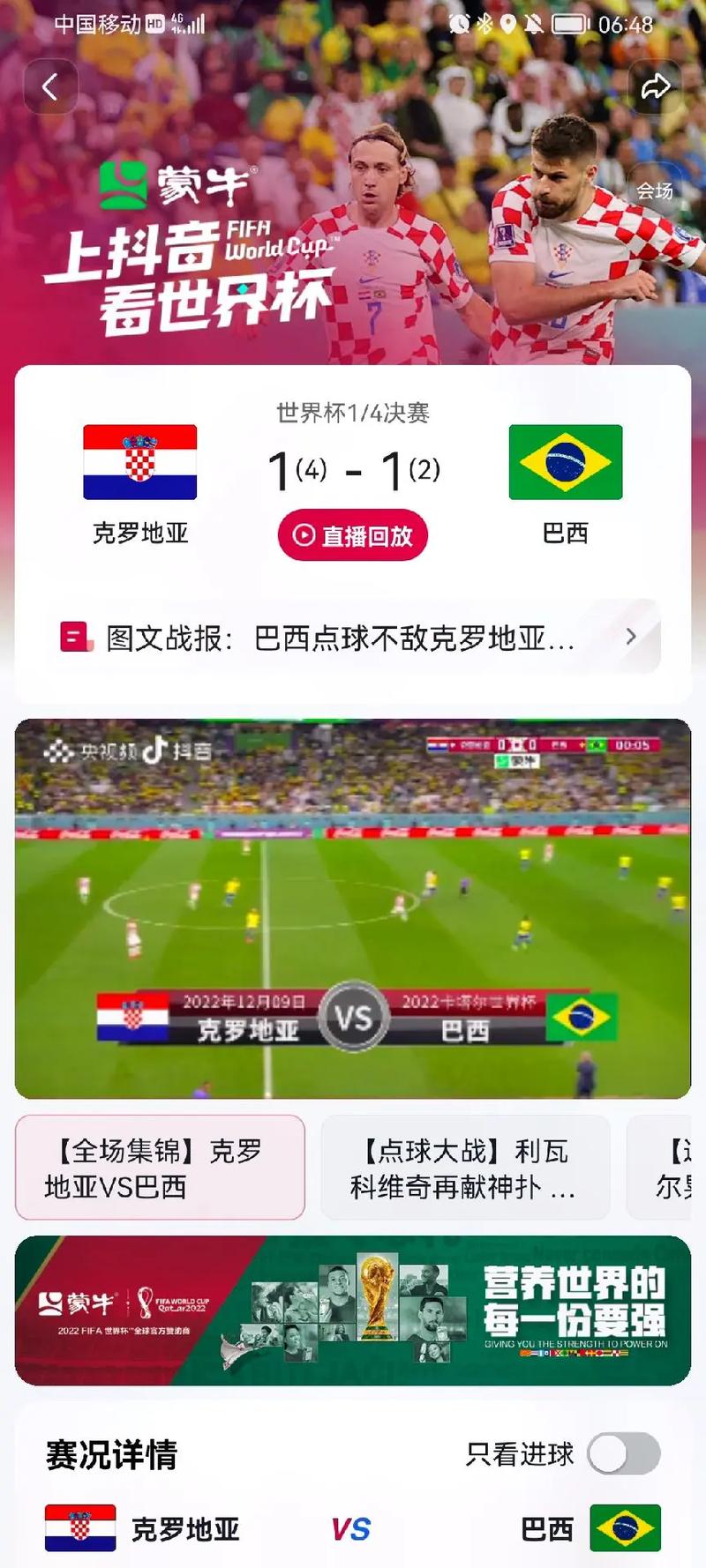Image resolution: width=706 pixels, height=1568 pixels.
Task: Share this World Cup match page
Action: point(655,86)
